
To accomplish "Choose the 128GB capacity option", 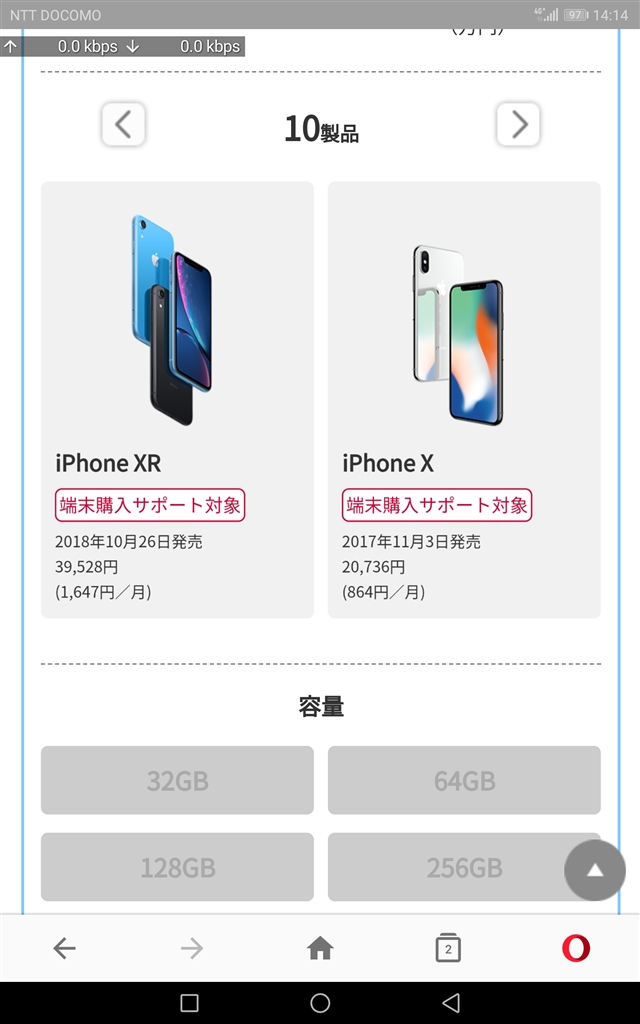I will pyautogui.click(x=177, y=867).
